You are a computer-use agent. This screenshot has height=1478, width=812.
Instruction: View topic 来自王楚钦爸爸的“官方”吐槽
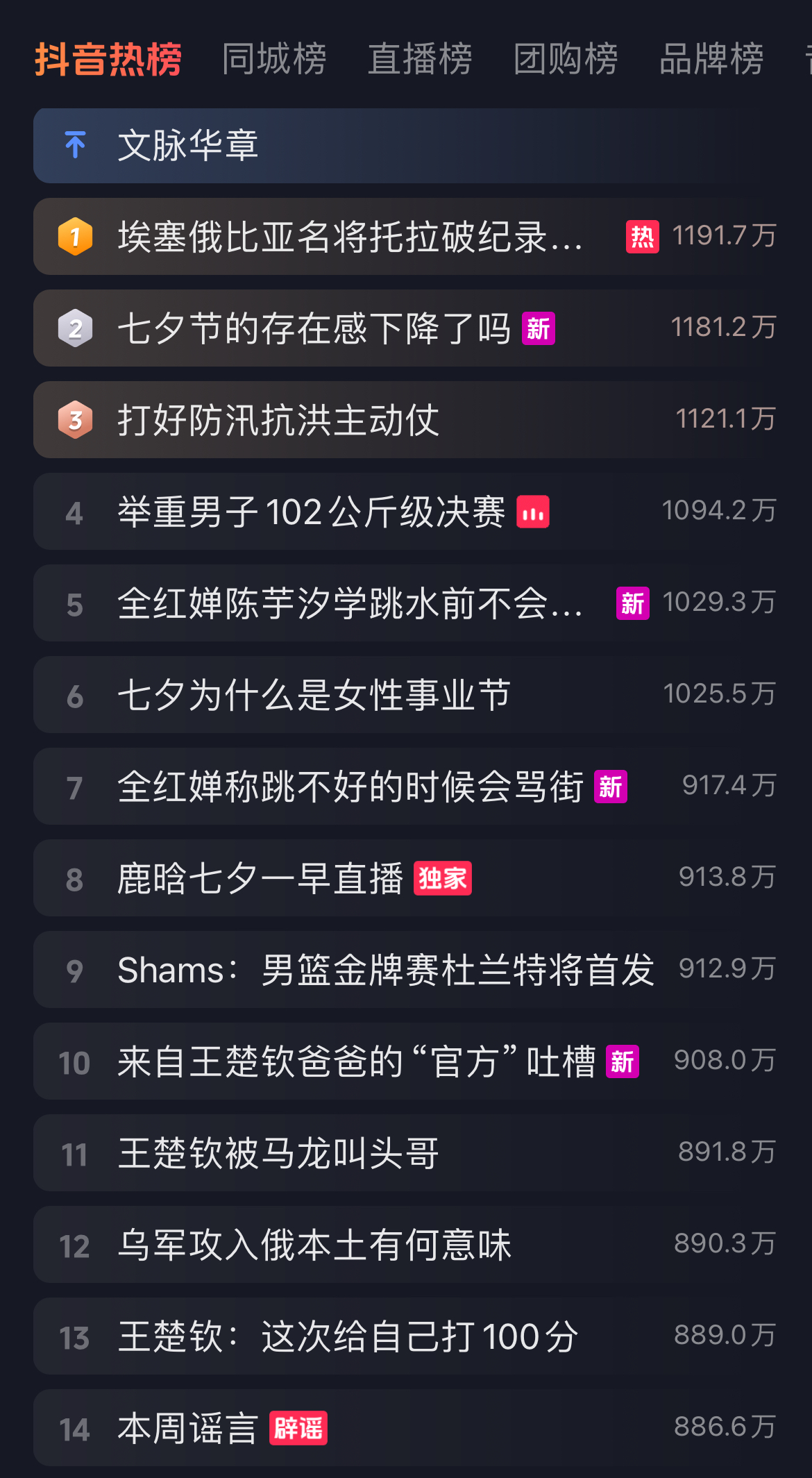(405, 1061)
